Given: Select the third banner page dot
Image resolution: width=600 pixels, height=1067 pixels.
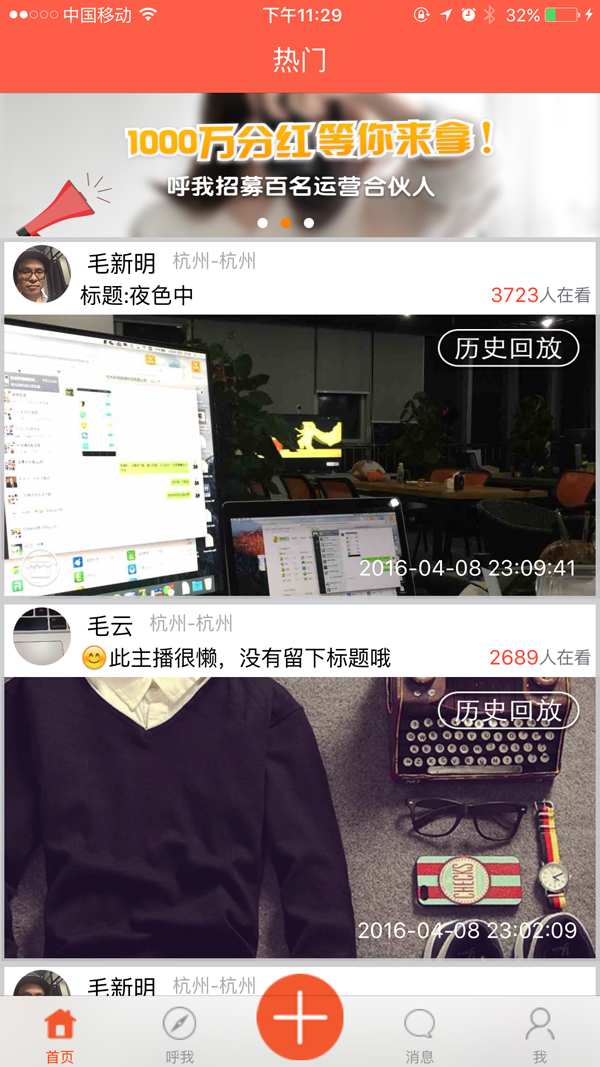Looking at the screenshot, I should pyautogui.click(x=309, y=223).
